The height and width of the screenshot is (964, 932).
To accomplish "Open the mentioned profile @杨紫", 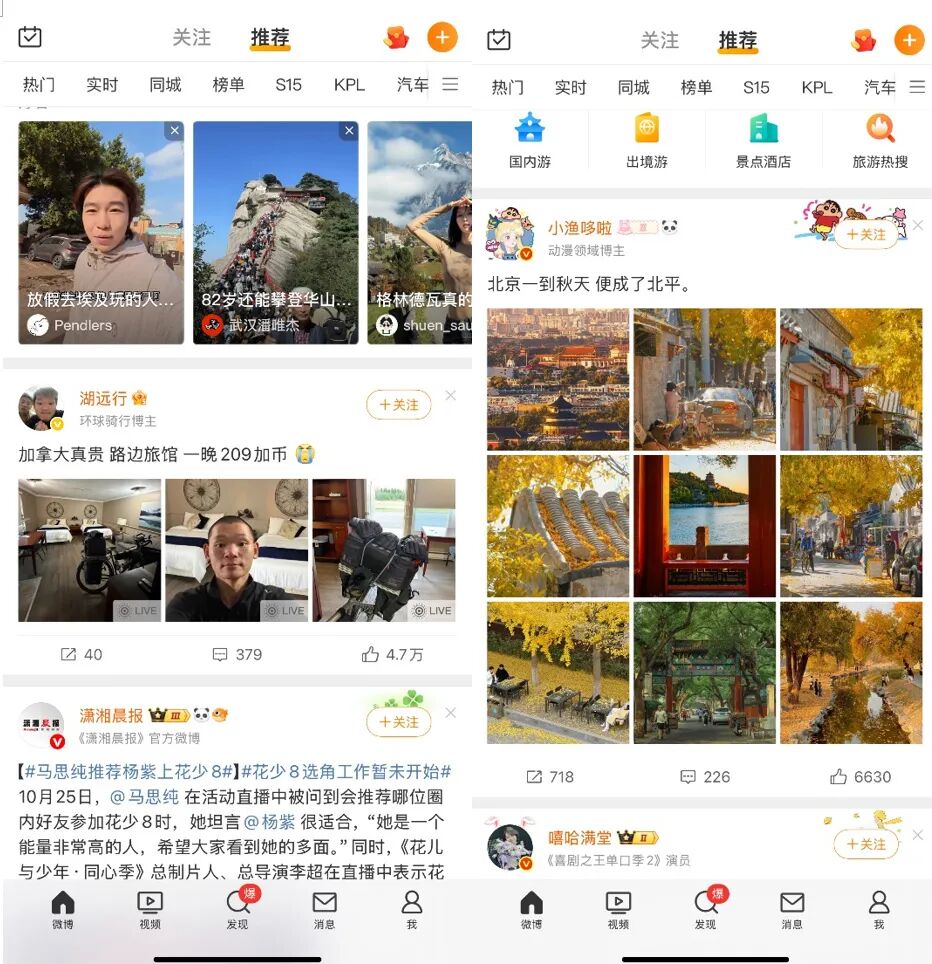I will point(265,823).
